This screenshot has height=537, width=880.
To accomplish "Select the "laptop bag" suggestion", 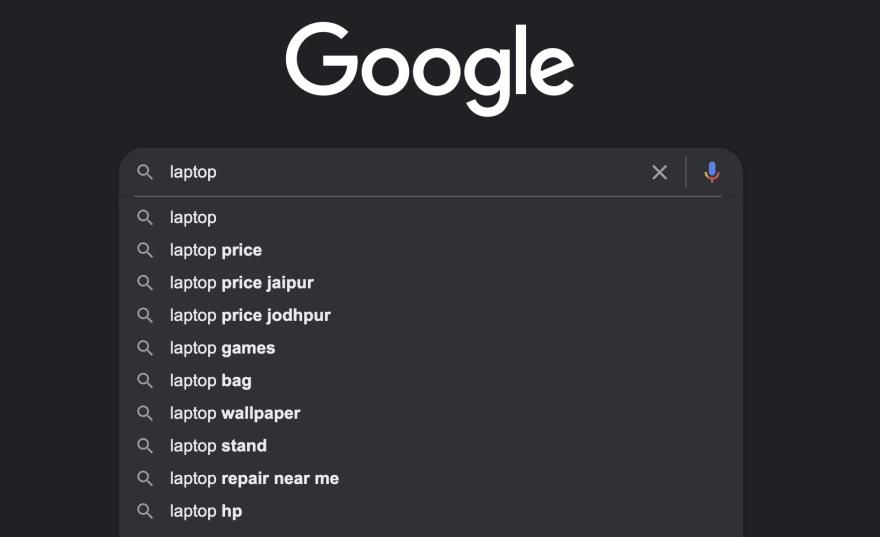I will click(x=210, y=380).
